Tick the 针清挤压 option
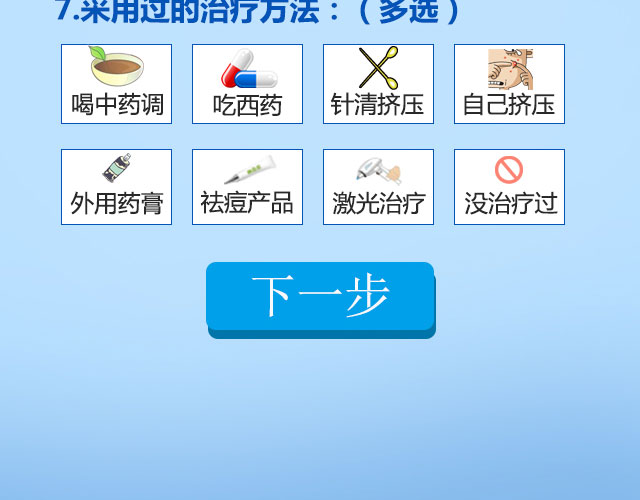 pyautogui.click(x=378, y=84)
